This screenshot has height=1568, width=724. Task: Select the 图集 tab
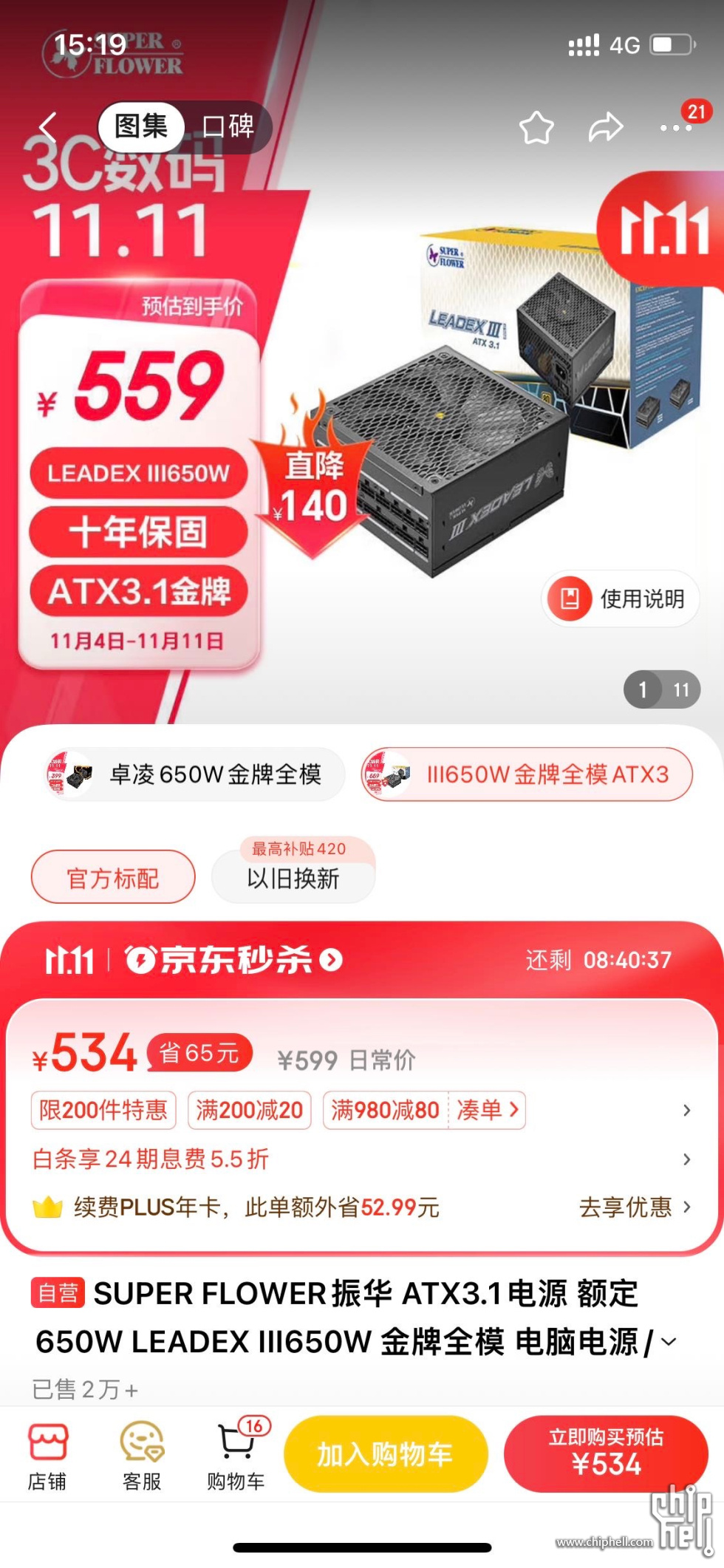pos(140,126)
